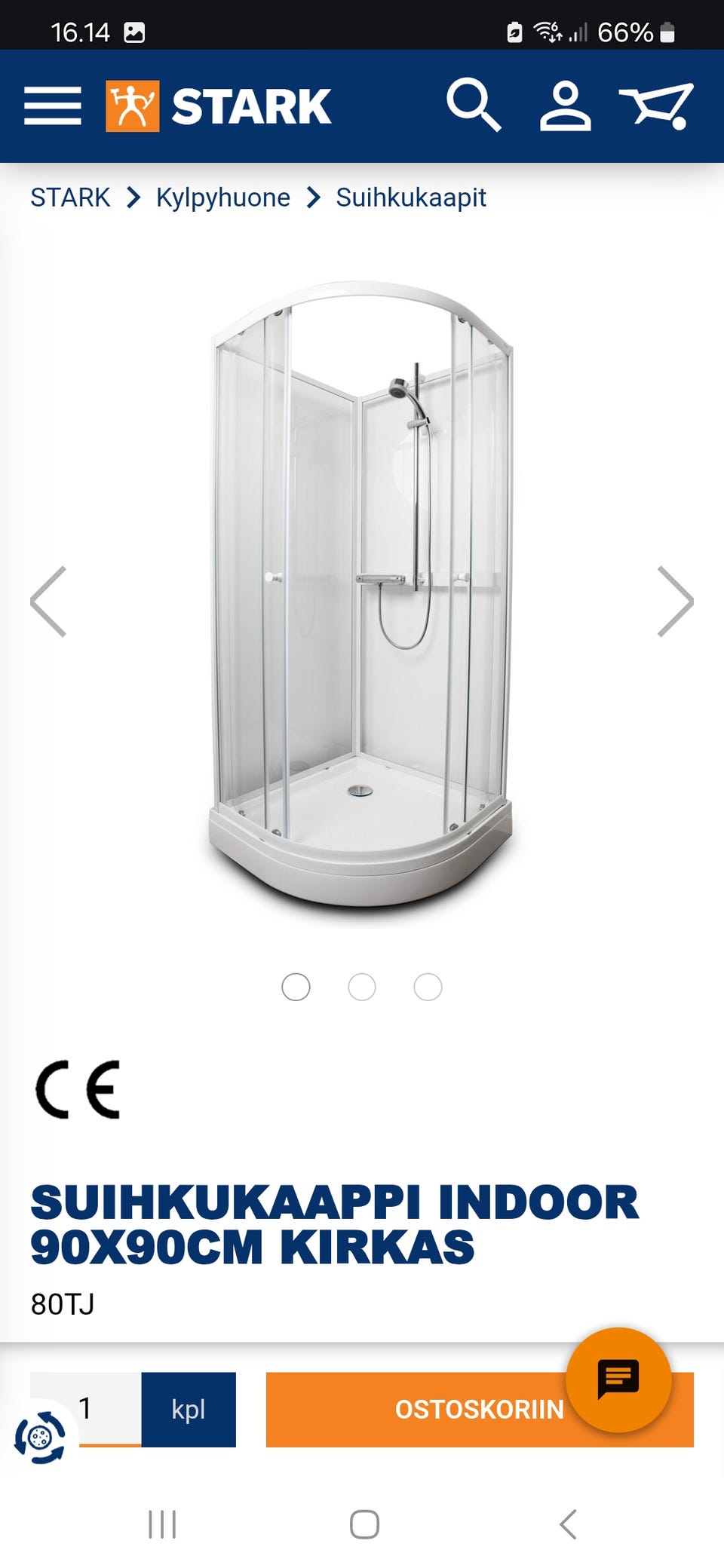Select the third image indicator dot

point(428,987)
